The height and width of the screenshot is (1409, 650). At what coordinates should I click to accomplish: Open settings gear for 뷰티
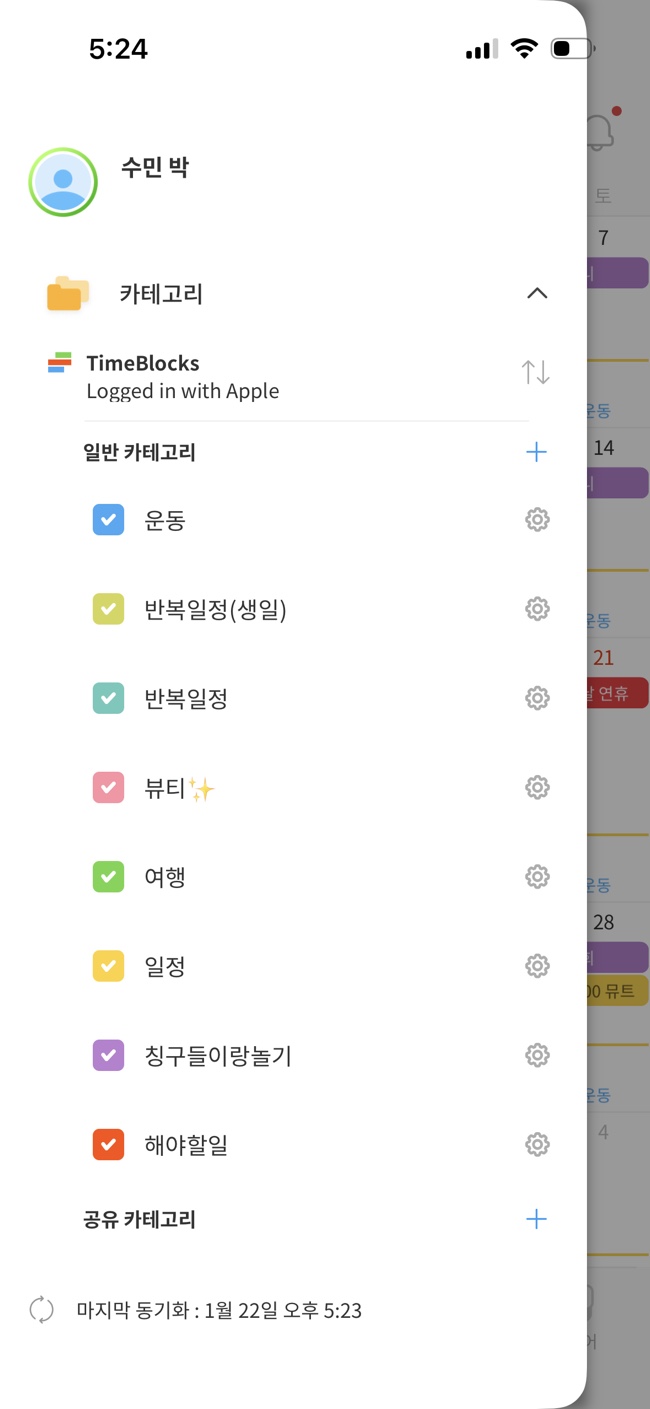pyautogui.click(x=537, y=787)
